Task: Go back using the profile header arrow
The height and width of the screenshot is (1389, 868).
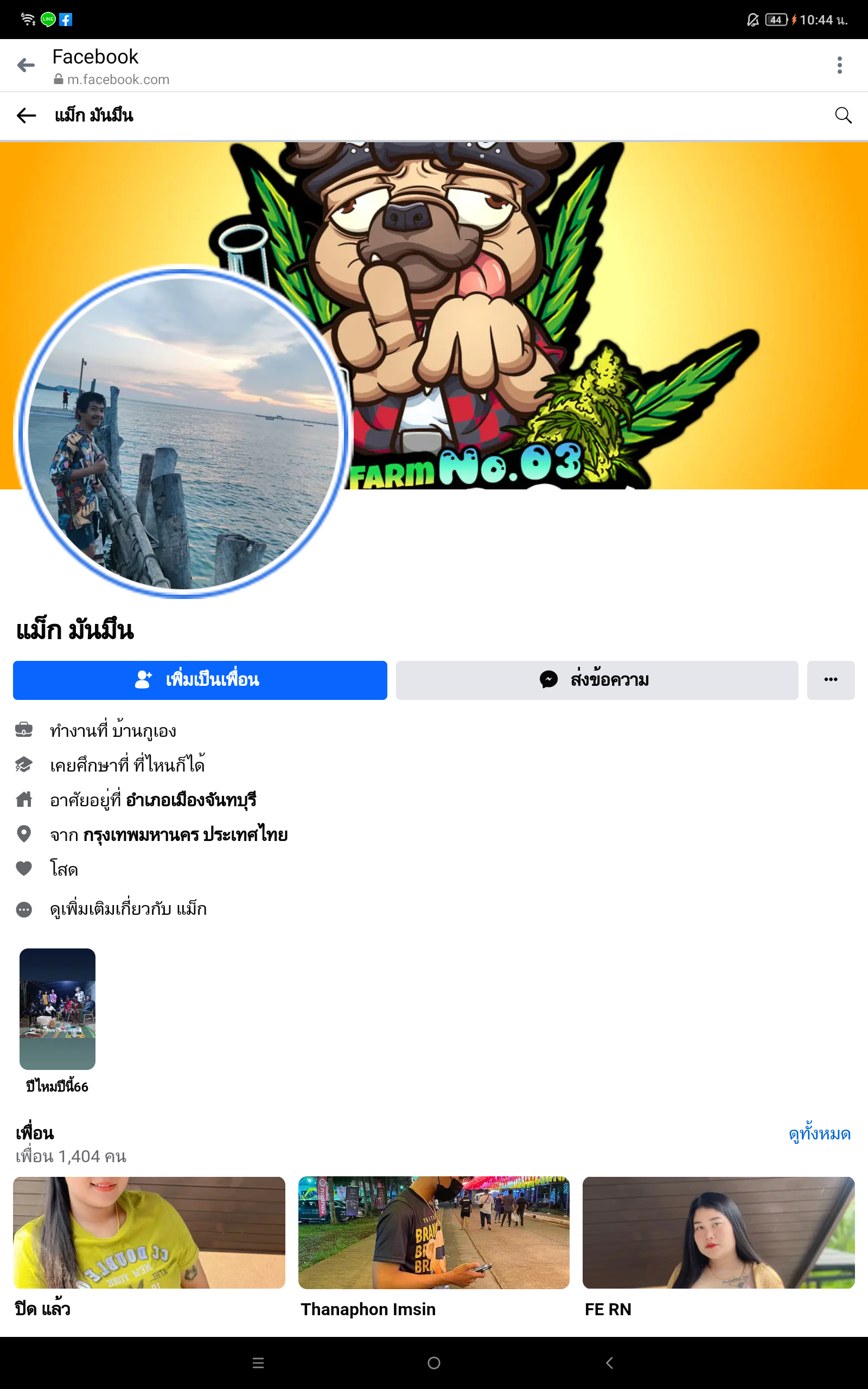Action: 27,116
